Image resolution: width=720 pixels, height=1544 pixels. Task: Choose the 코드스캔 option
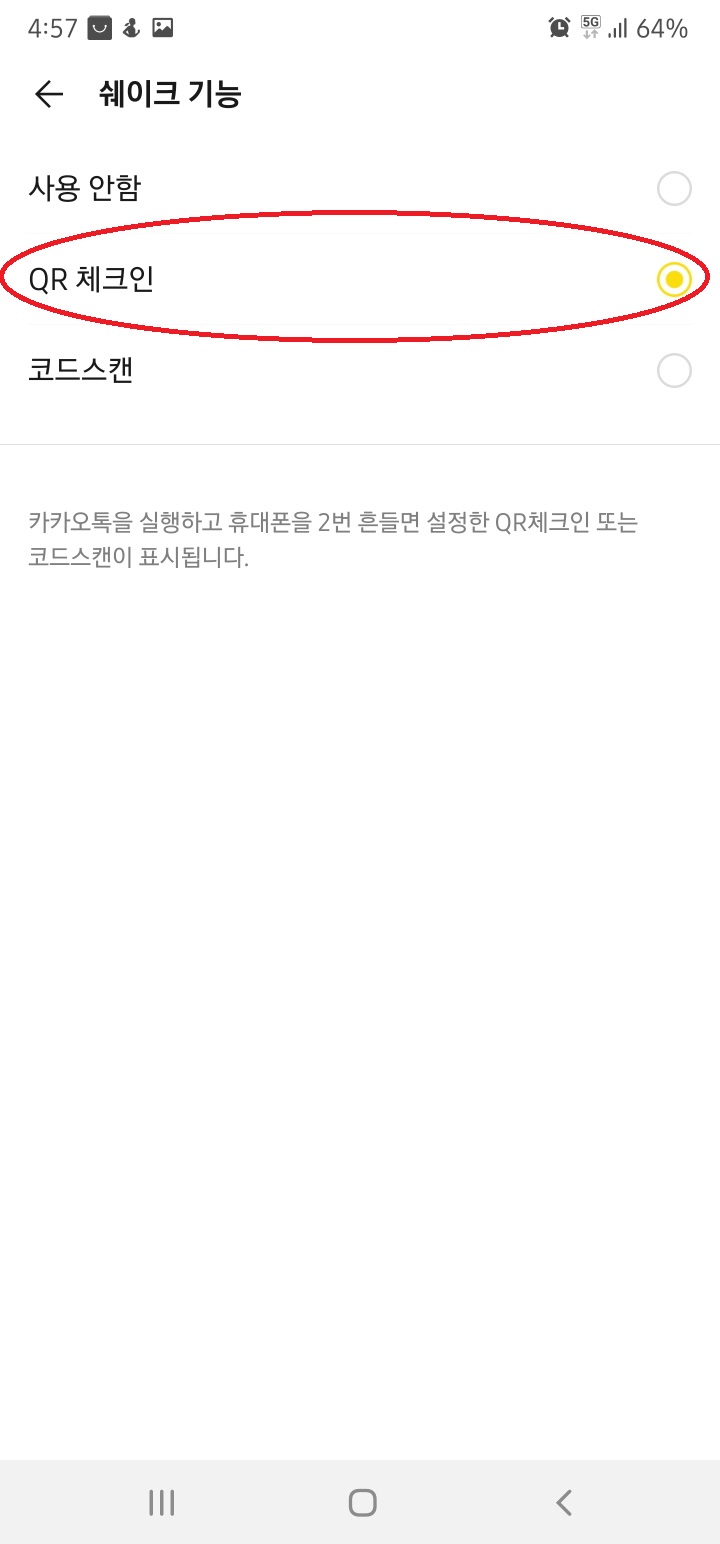coord(674,370)
